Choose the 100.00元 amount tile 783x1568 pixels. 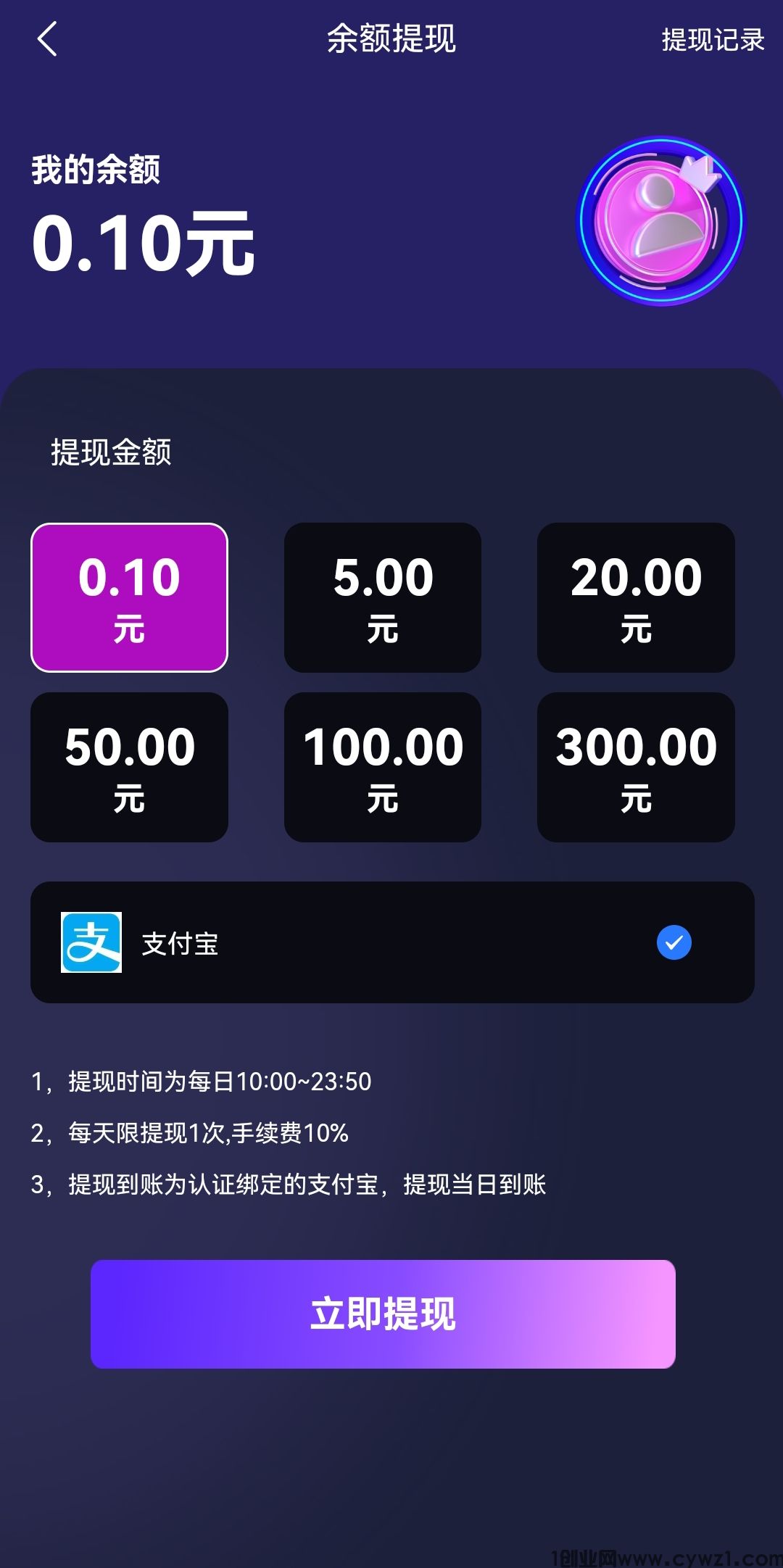383,767
